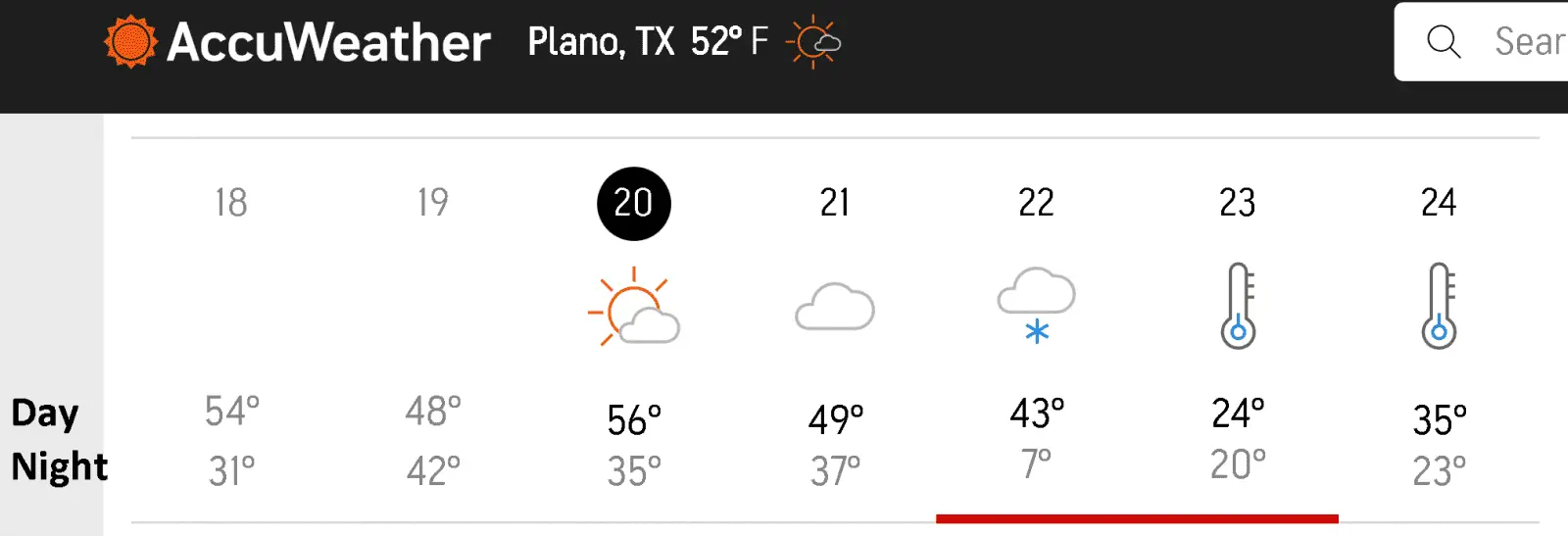Go to the AccuWeather home logo
Viewport: 1568px width, 536px height.
click(x=298, y=42)
